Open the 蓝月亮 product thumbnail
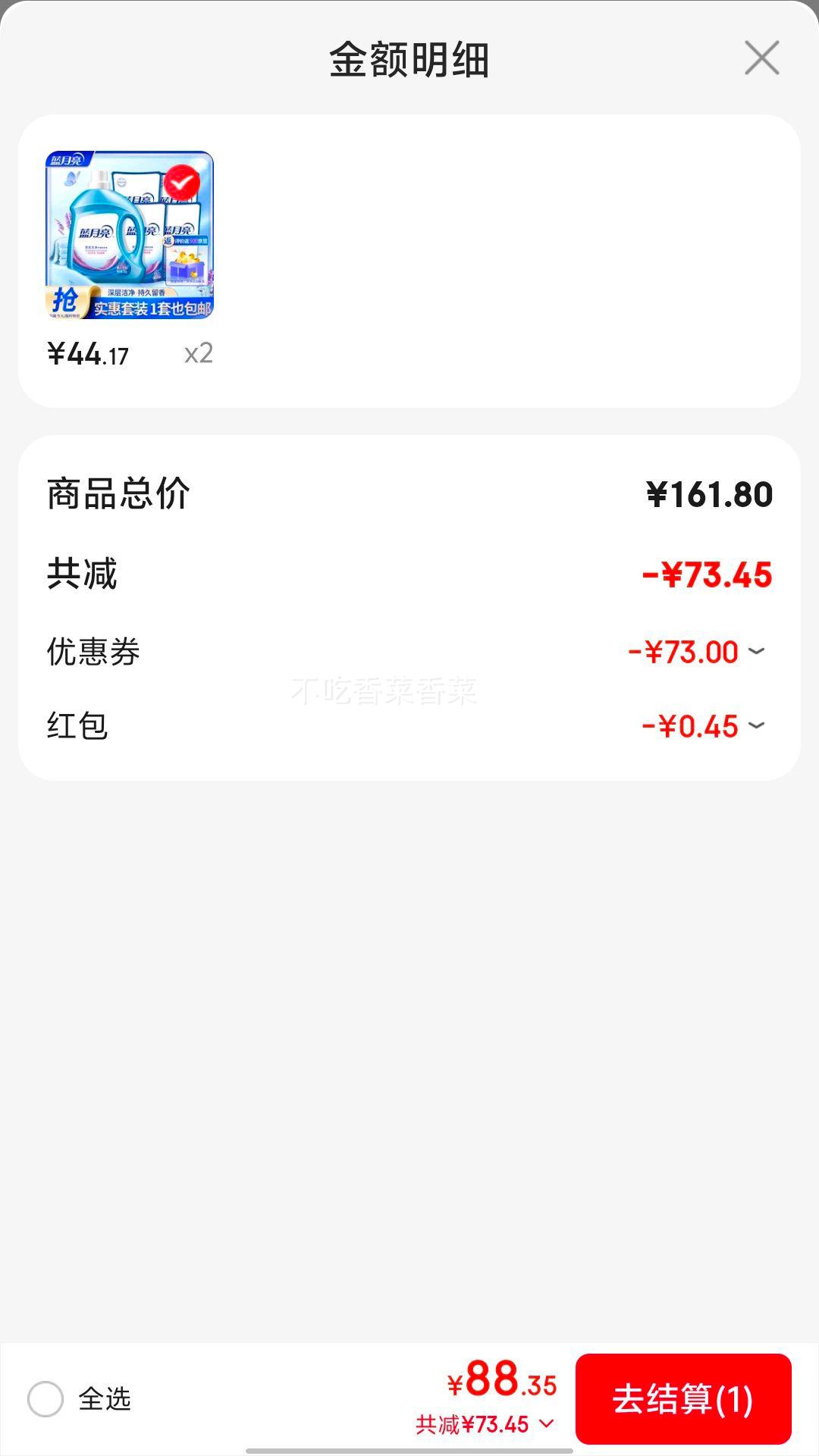The height and width of the screenshot is (1456, 819). (130, 235)
